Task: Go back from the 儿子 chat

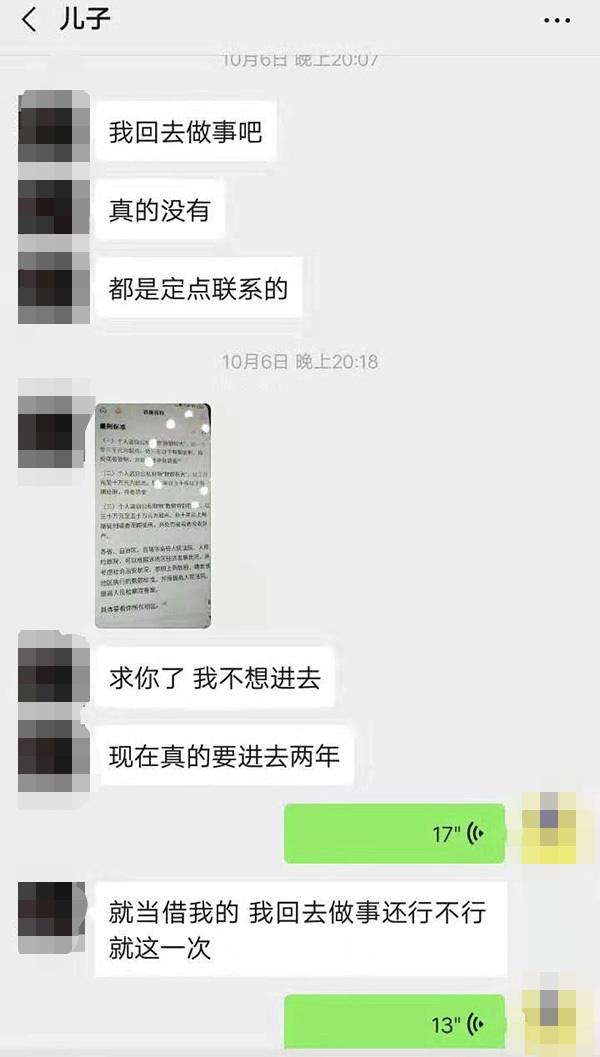Action: pyautogui.click(x=29, y=19)
